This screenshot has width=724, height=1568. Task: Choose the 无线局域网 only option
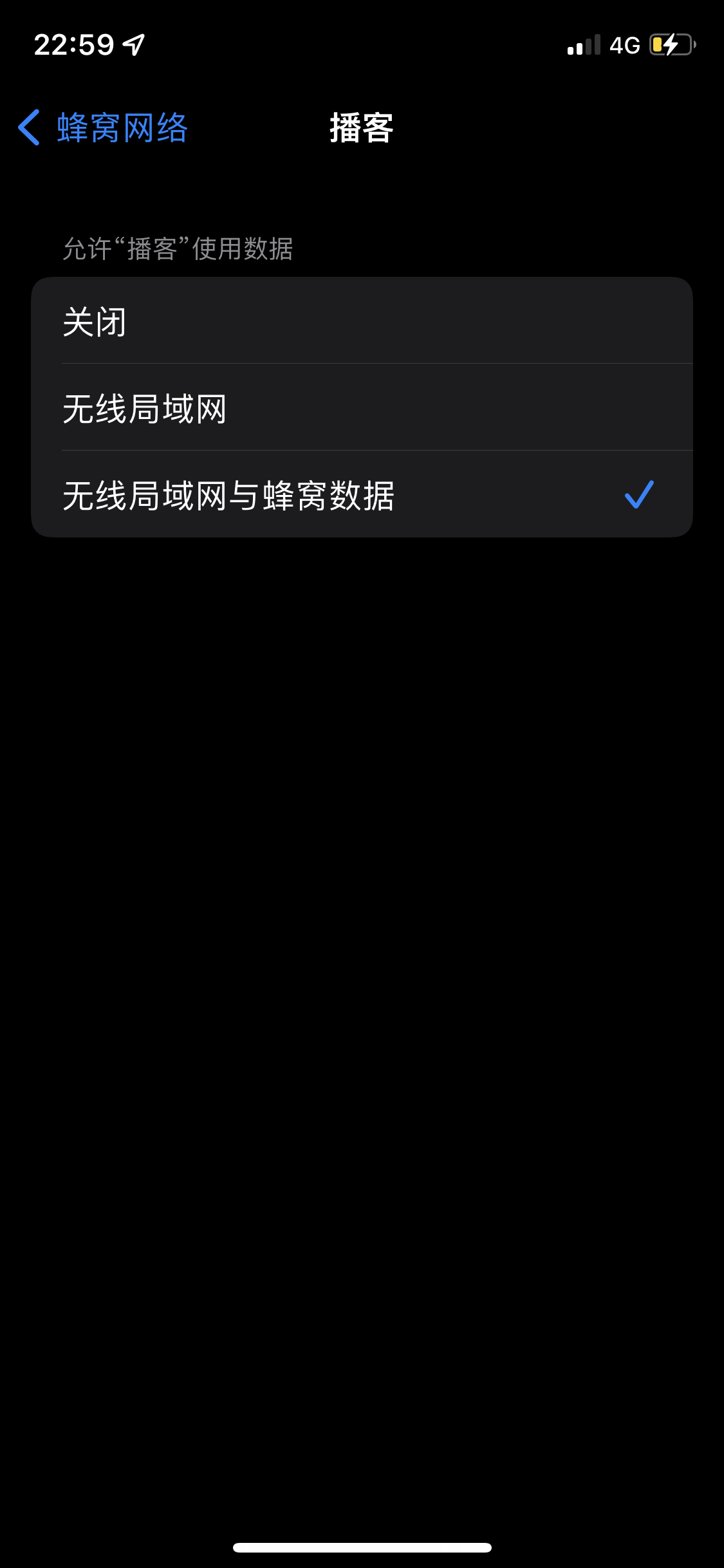[x=360, y=408]
